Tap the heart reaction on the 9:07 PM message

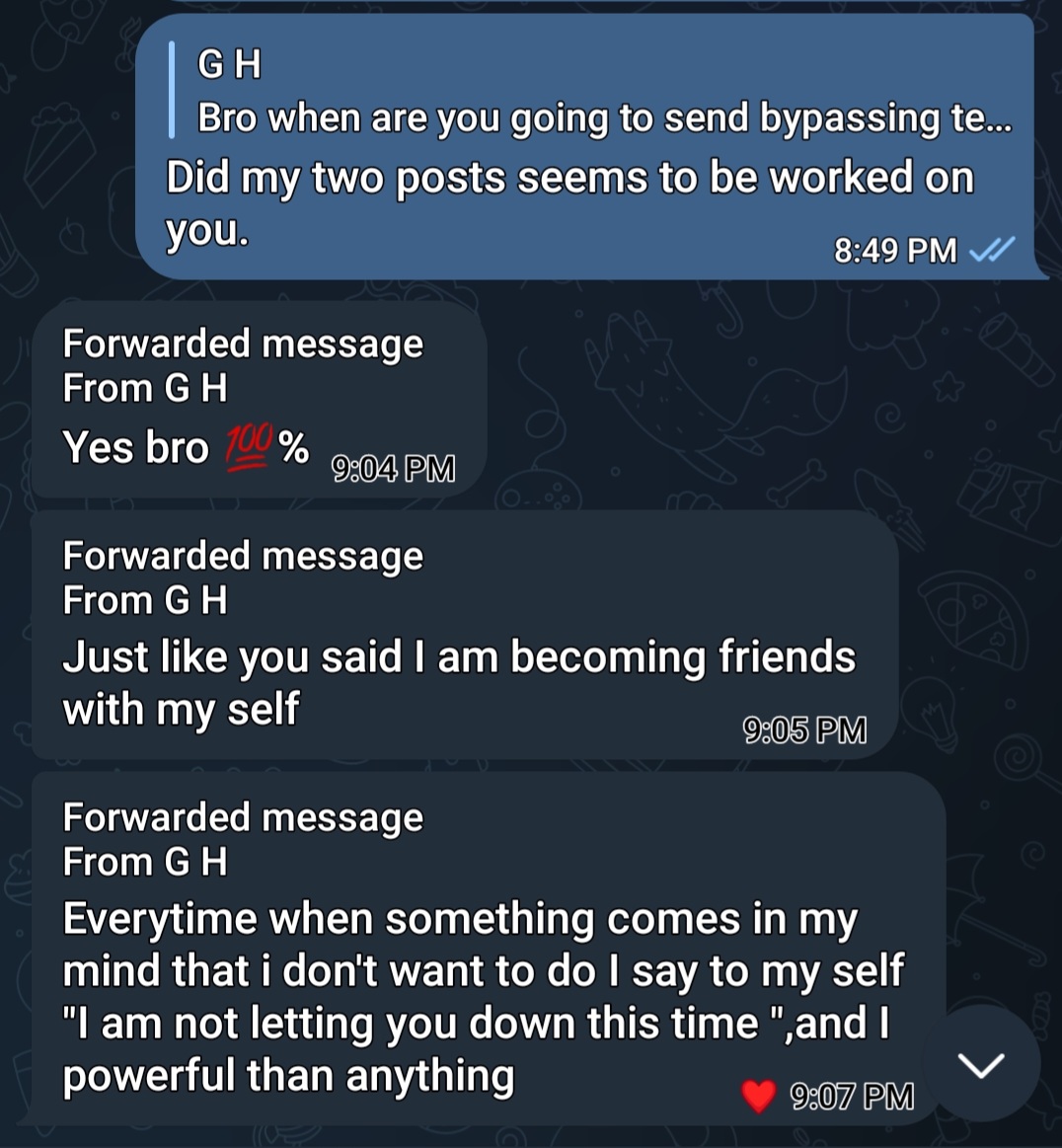tap(758, 1096)
